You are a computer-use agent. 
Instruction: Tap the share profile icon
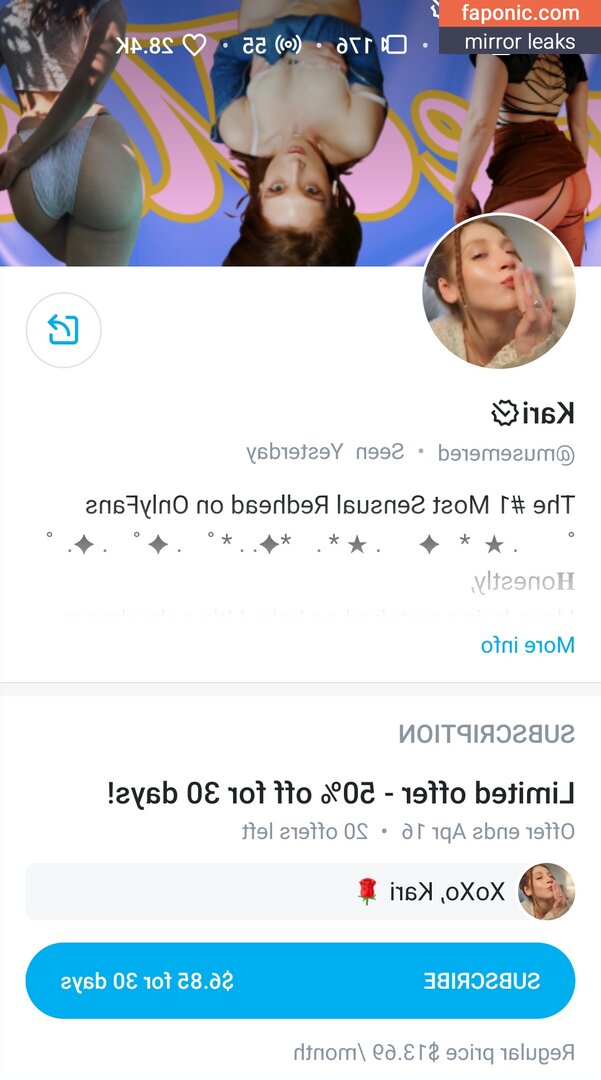point(64,330)
